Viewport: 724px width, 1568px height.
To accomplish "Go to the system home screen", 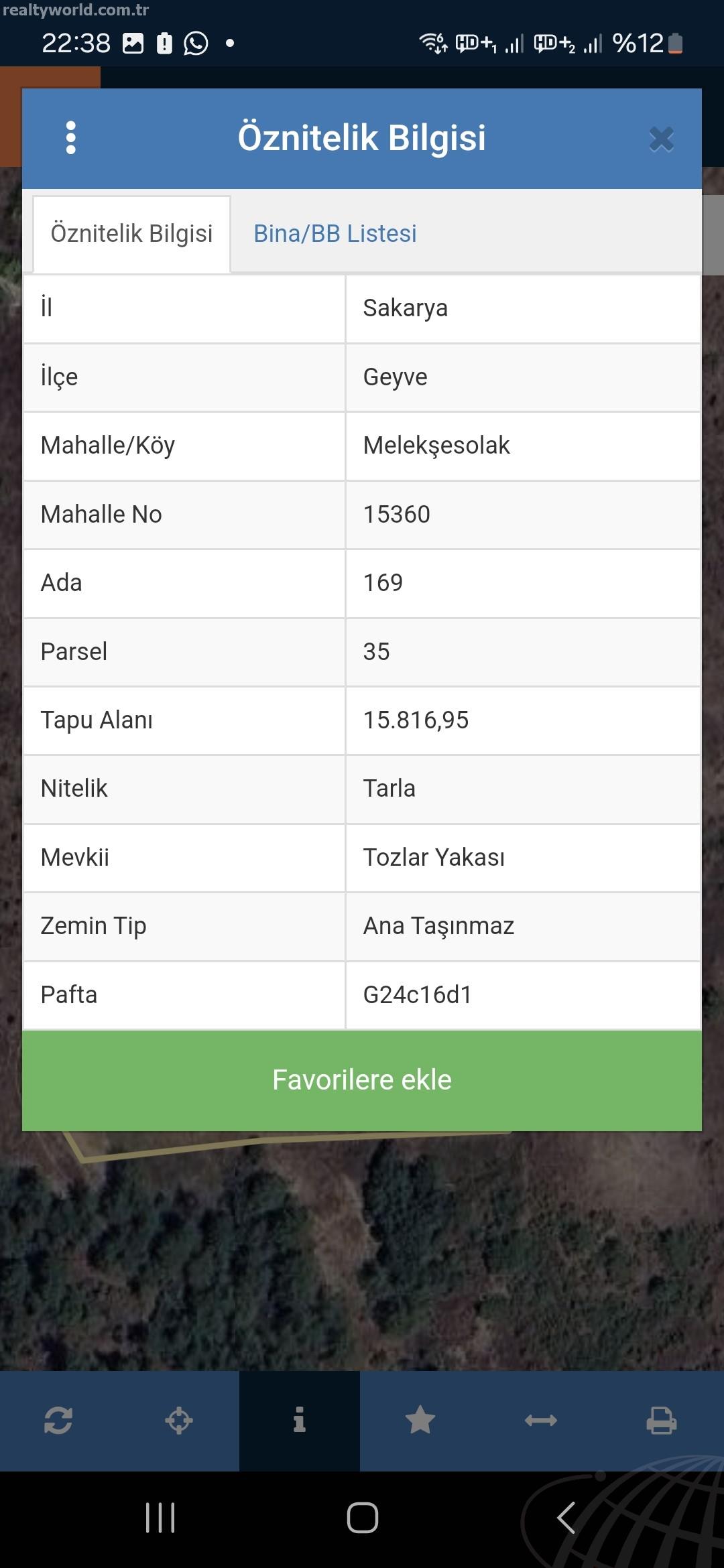I will coord(362,1518).
